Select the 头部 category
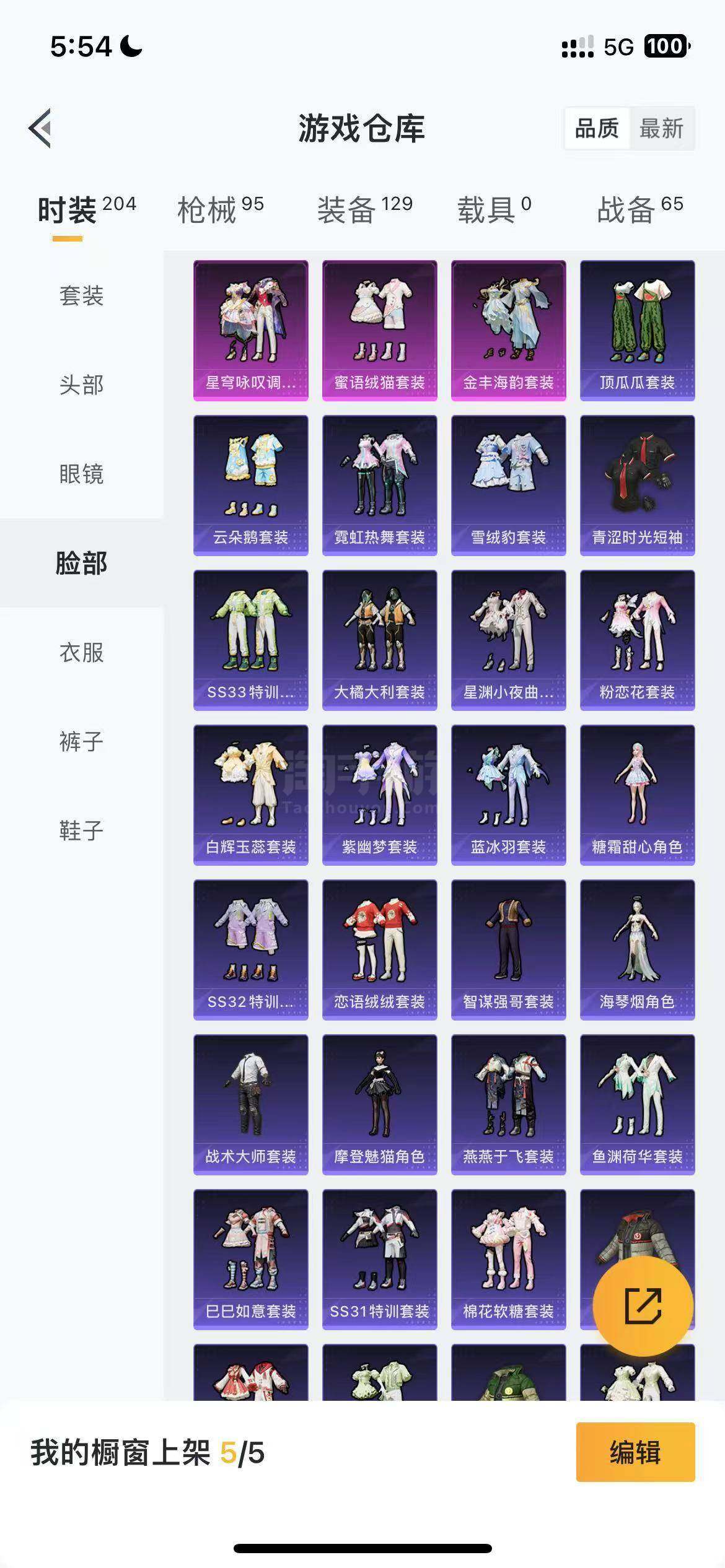The width and height of the screenshot is (725, 1568). click(x=81, y=385)
